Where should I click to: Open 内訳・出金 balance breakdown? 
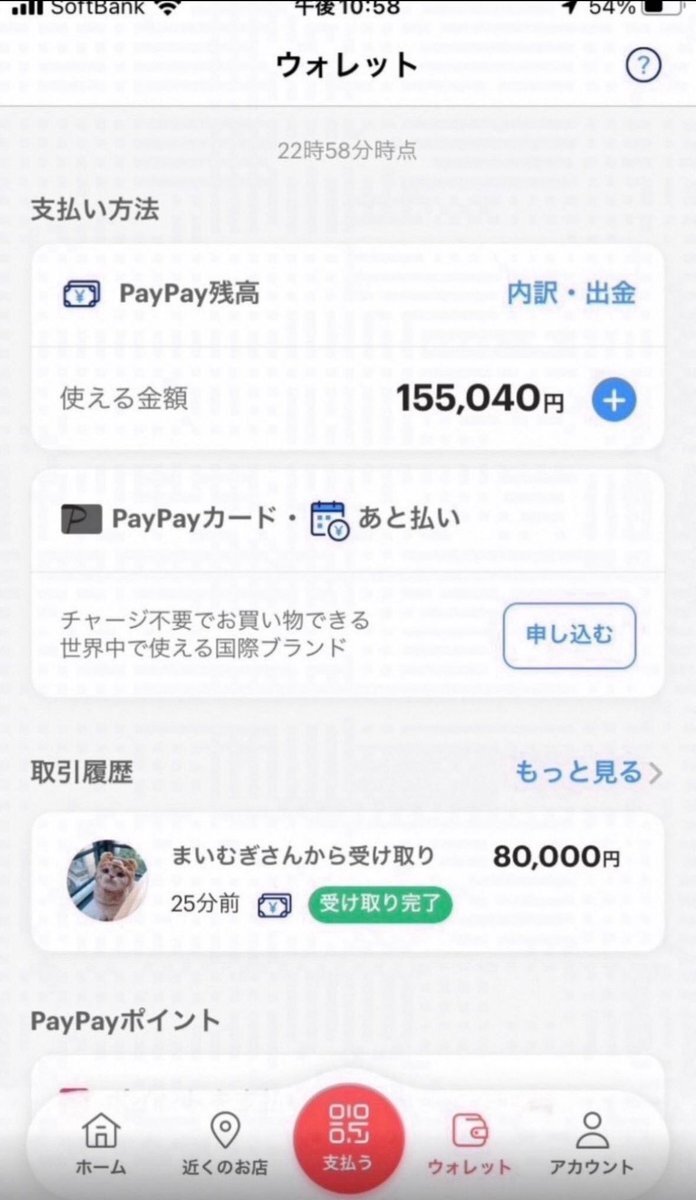tap(571, 293)
